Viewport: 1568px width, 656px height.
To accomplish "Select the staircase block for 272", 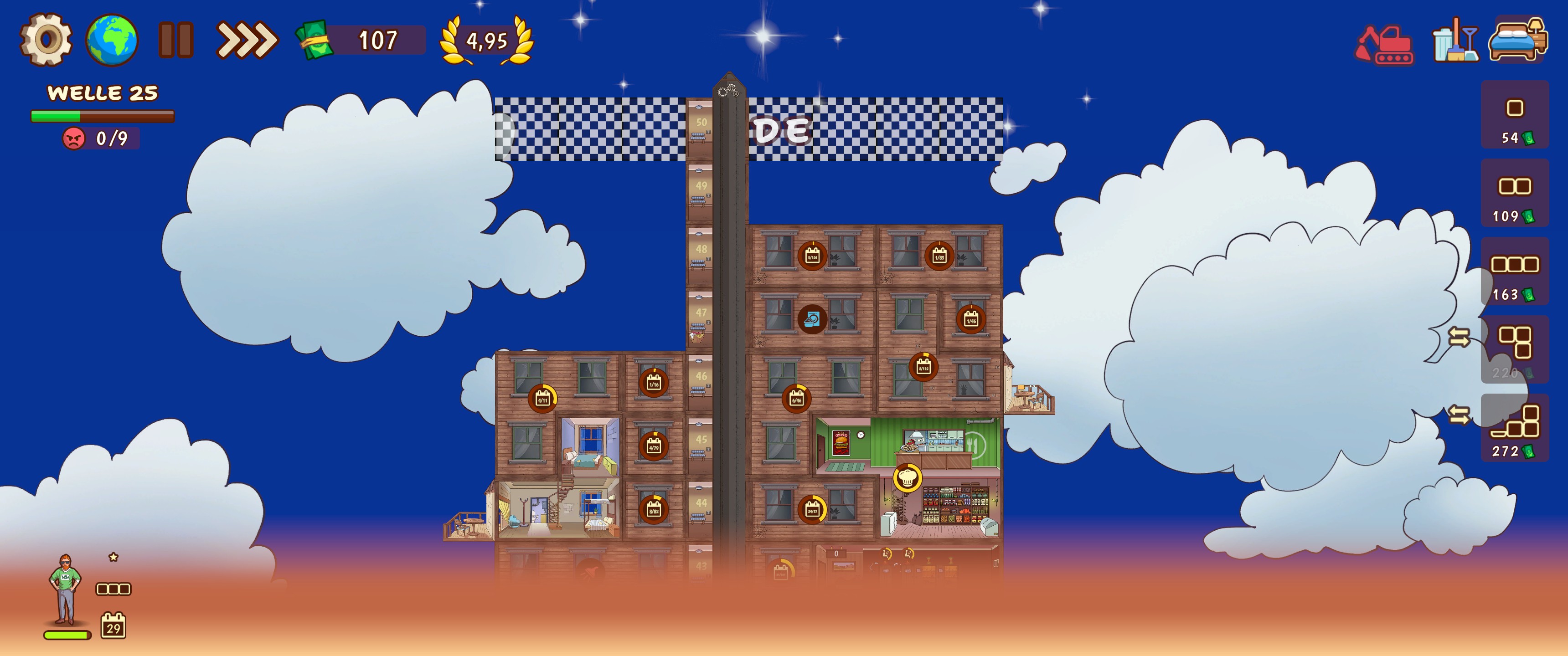I will click(x=1514, y=428).
